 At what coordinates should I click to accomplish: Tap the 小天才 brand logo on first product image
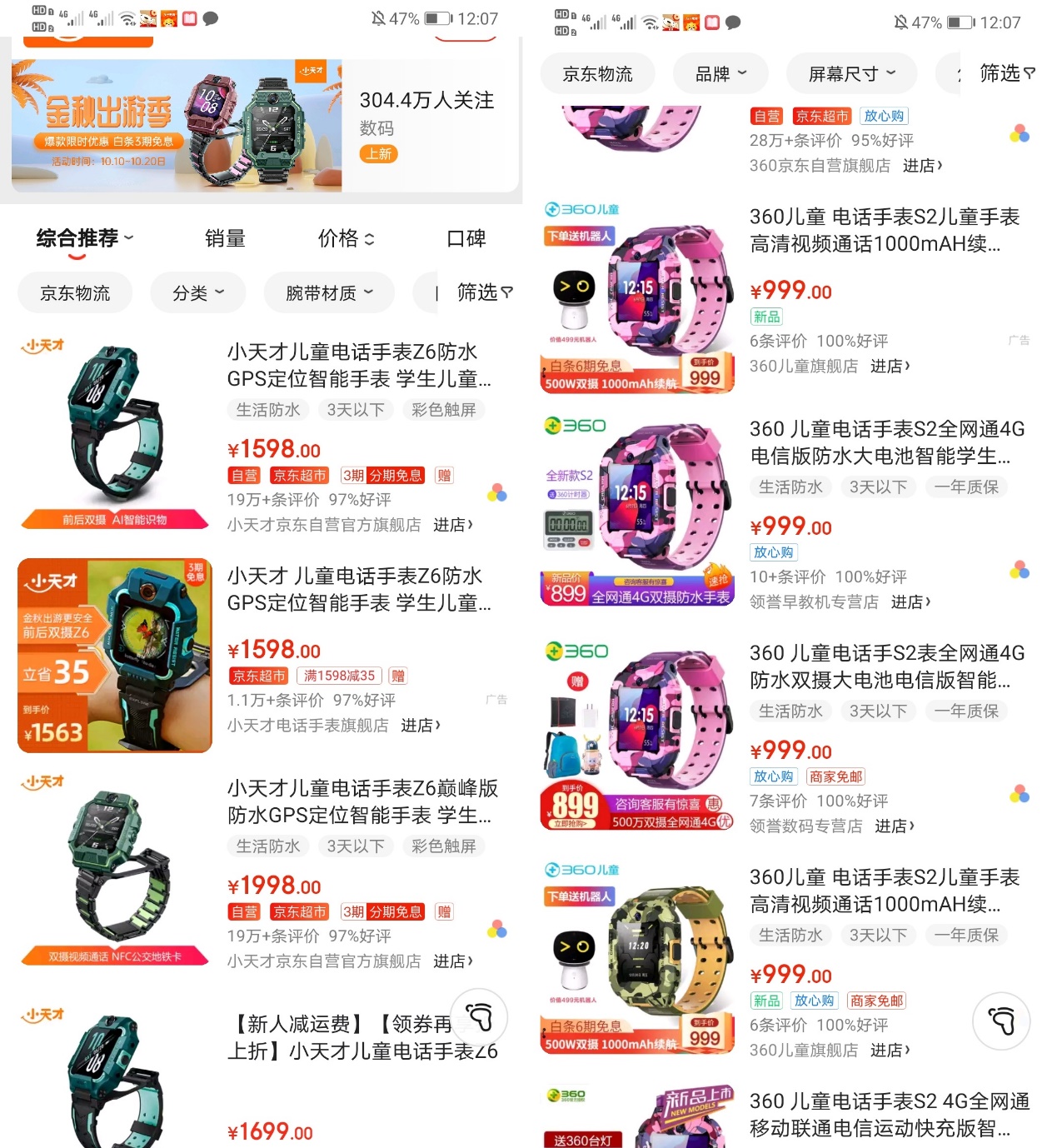42,343
